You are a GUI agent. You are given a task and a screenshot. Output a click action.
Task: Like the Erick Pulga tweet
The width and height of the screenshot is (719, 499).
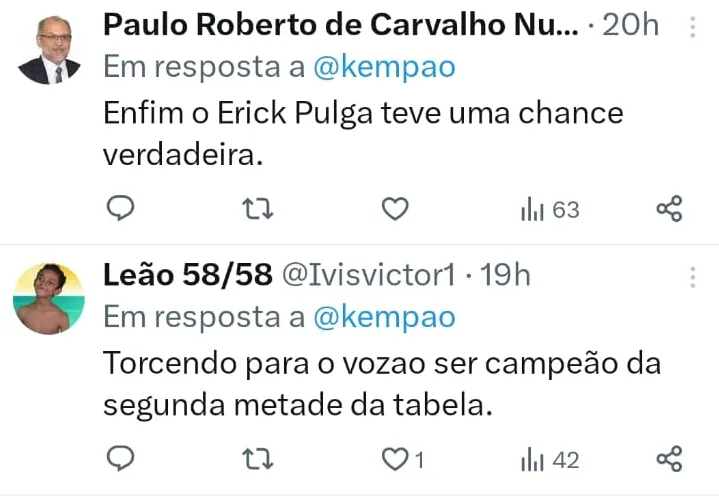pyautogui.click(x=397, y=209)
